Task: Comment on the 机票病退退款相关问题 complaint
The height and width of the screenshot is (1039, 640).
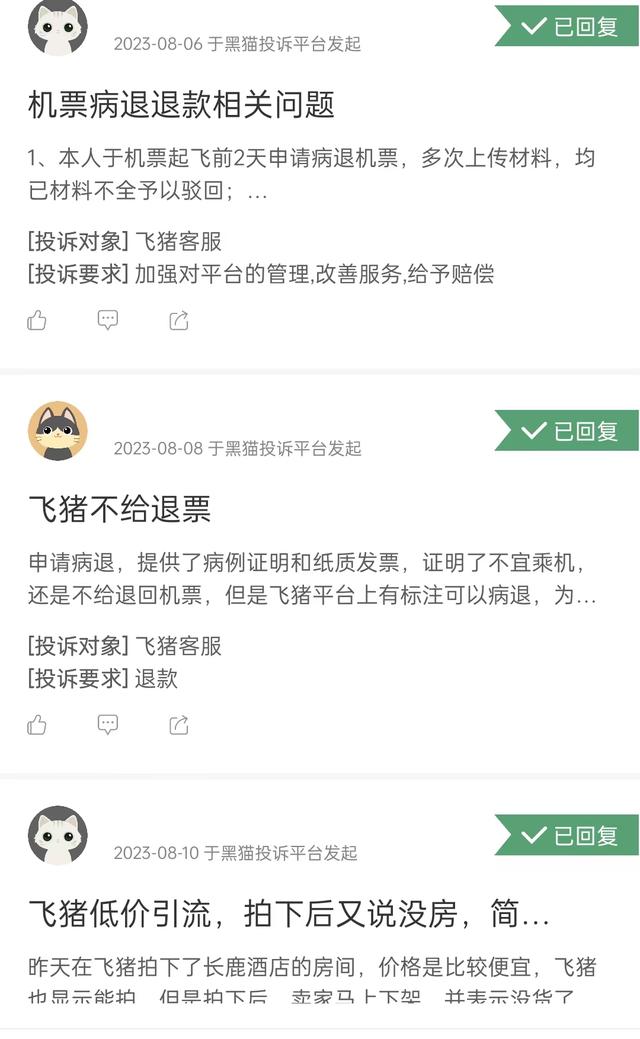Action: [x=108, y=320]
